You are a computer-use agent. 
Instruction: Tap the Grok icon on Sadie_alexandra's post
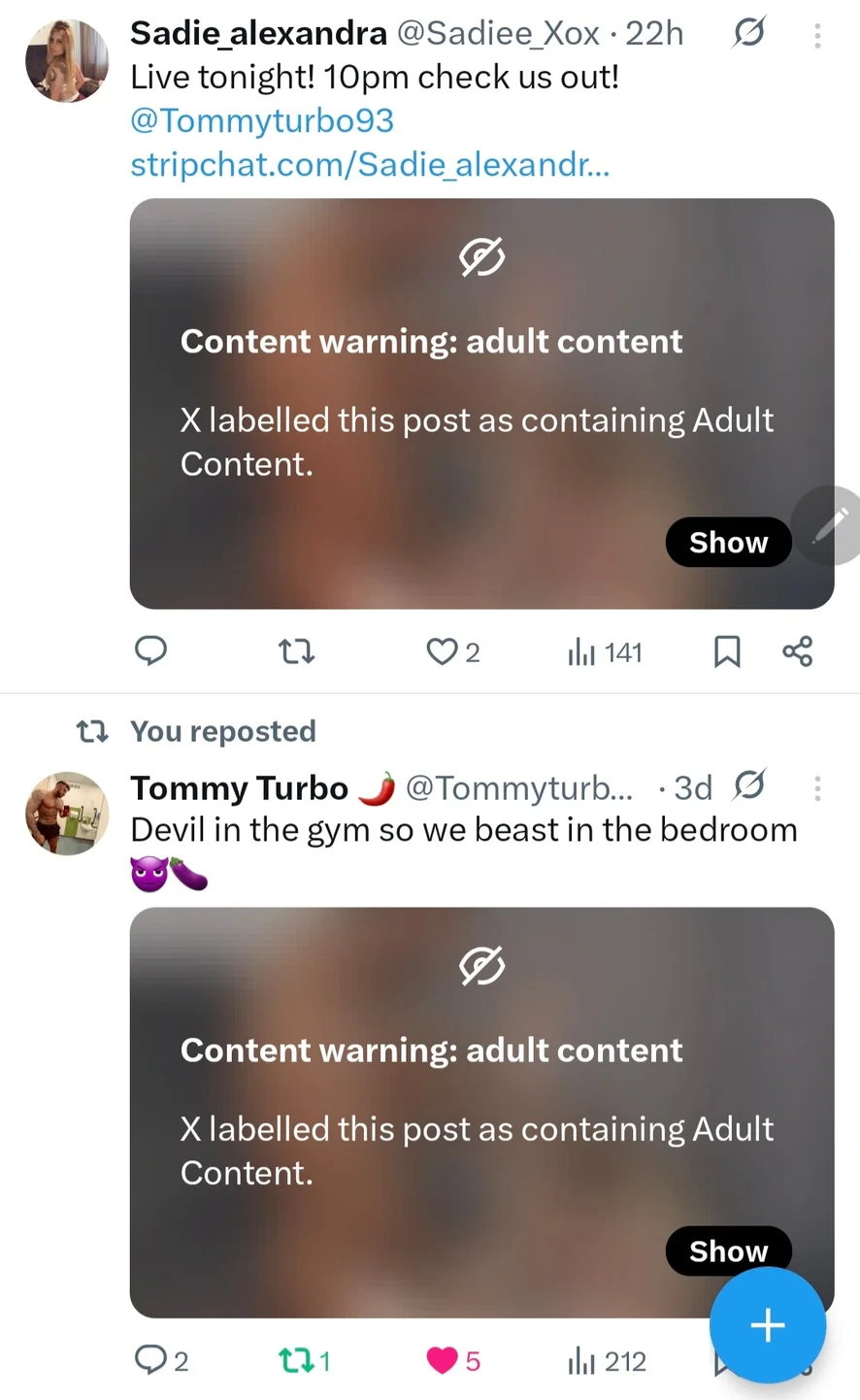(748, 33)
